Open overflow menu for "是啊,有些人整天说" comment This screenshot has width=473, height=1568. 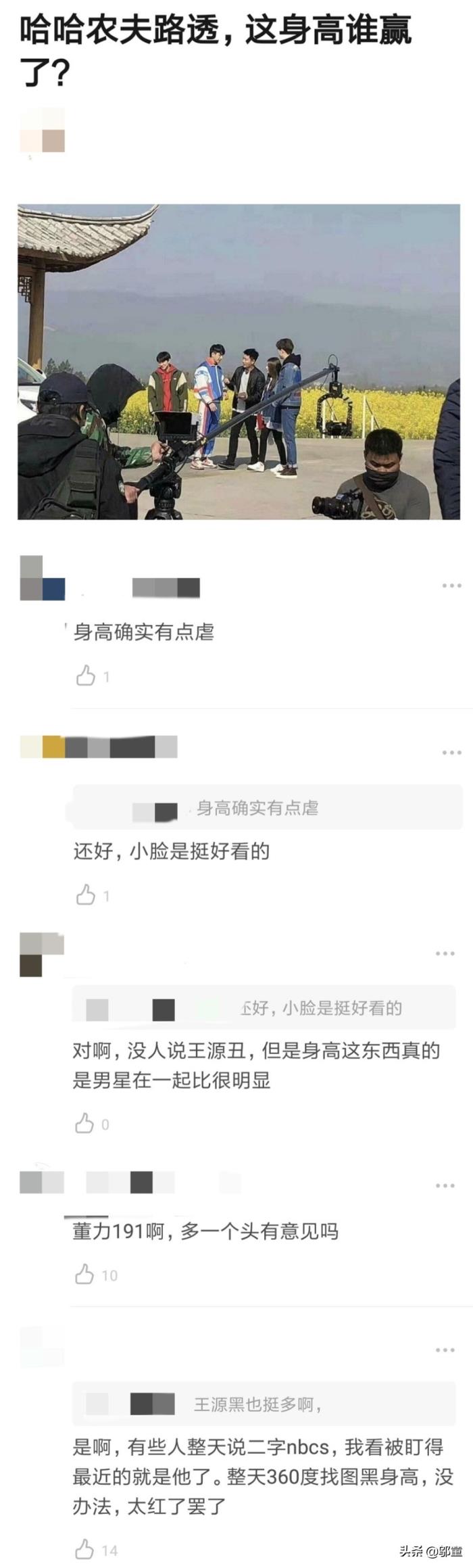pos(445,1350)
